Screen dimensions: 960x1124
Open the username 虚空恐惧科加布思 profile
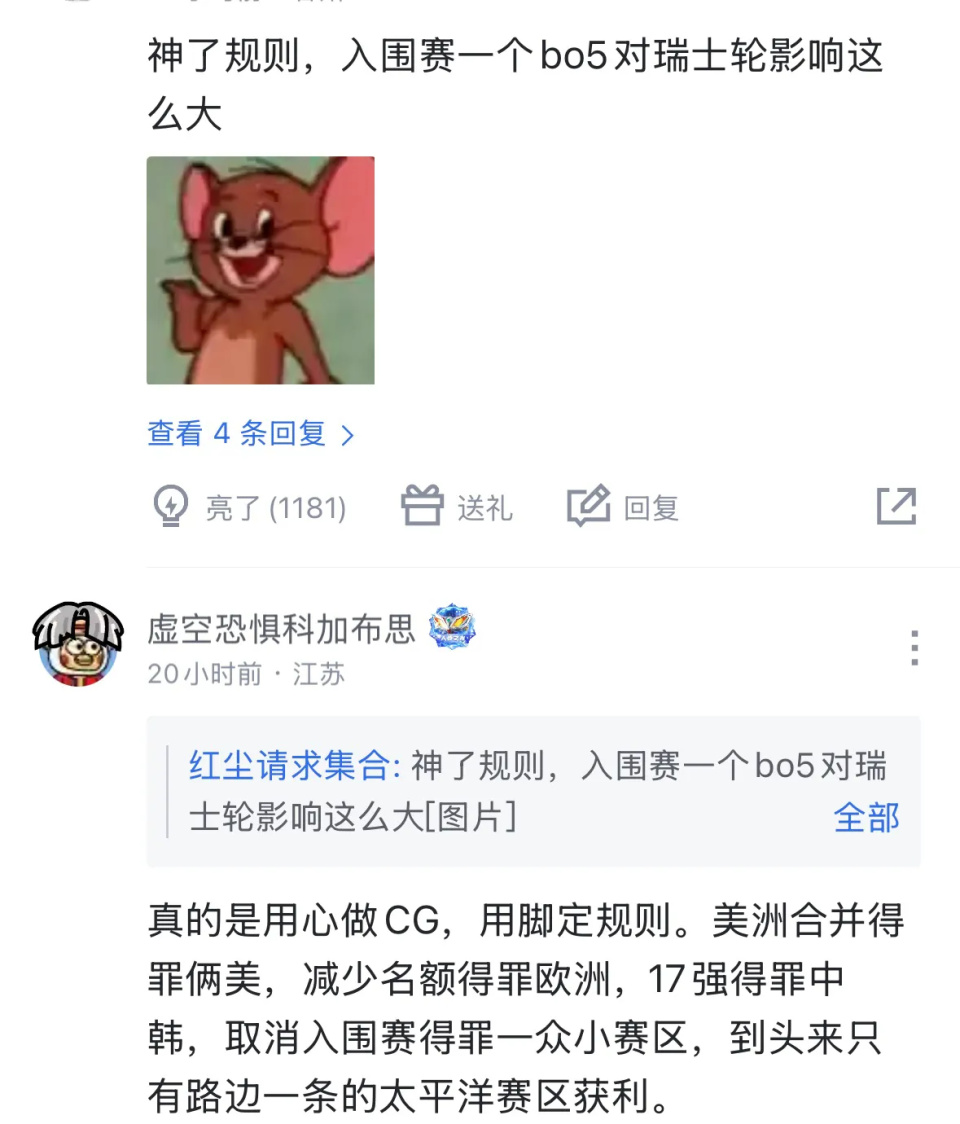[281, 629]
